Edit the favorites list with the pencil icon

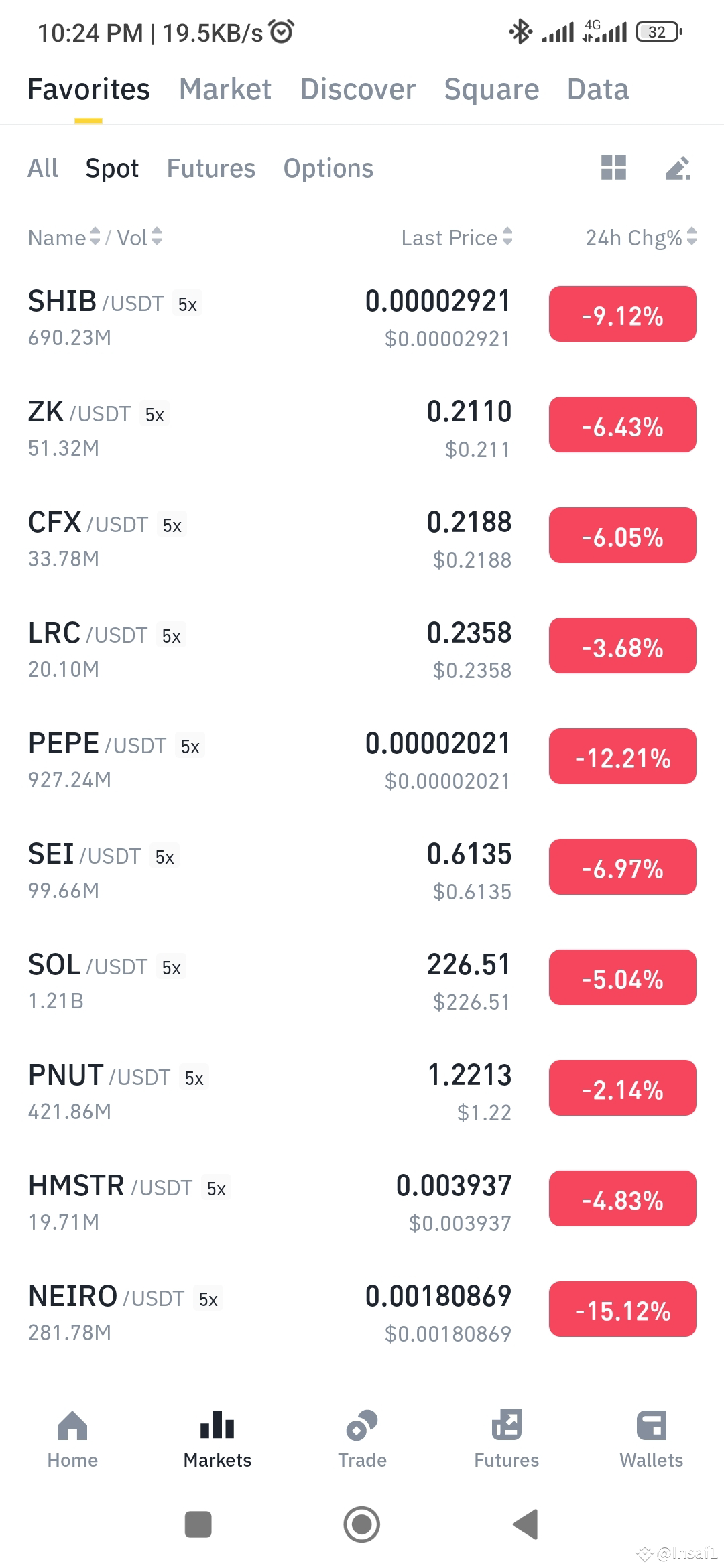[678, 168]
